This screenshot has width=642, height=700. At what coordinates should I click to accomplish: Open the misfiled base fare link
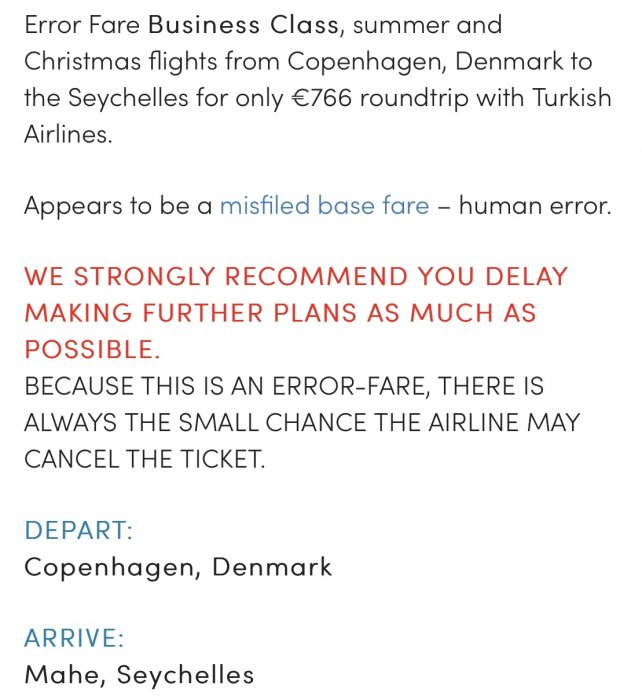click(x=324, y=206)
